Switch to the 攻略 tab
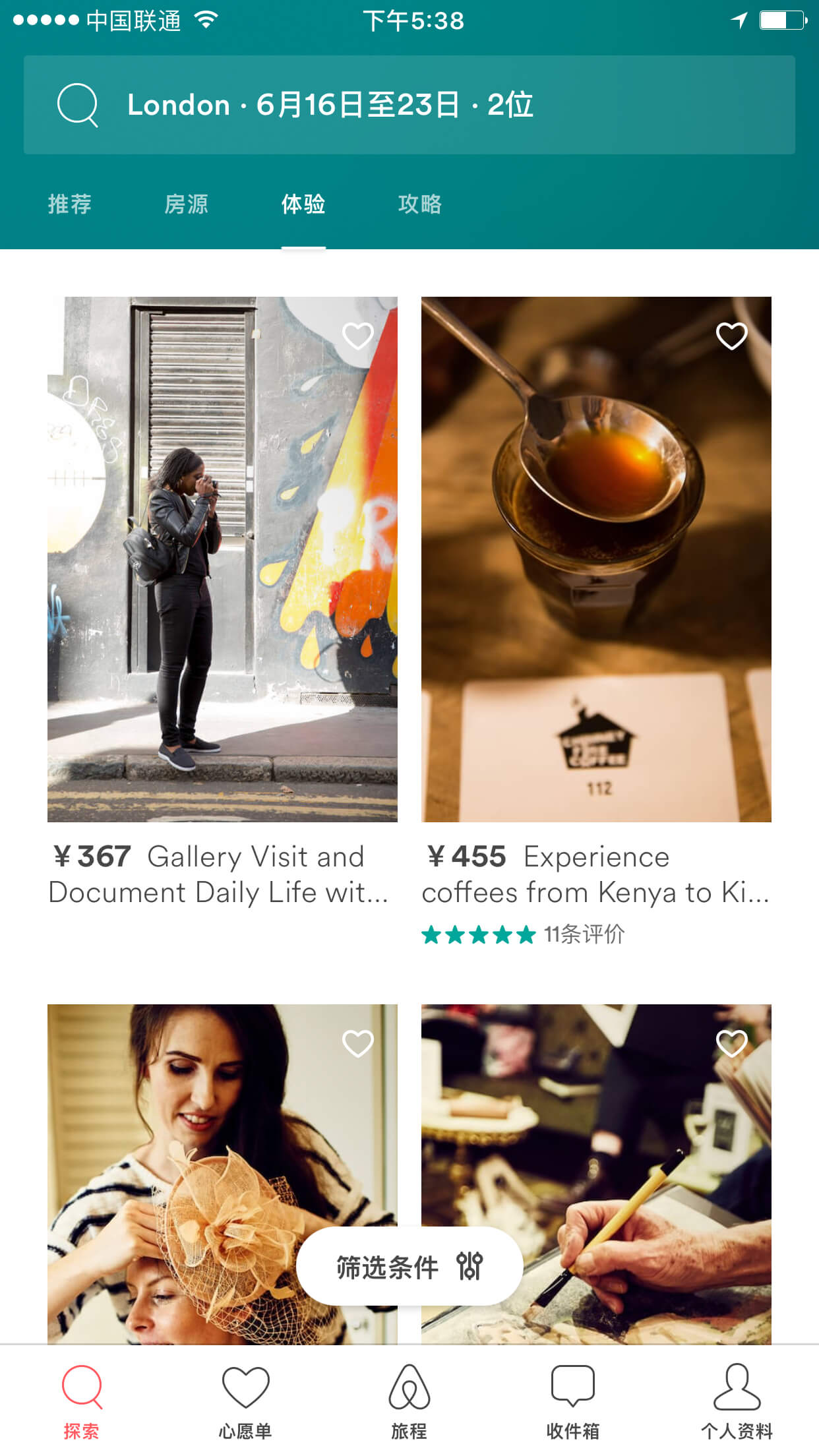Screen dimensions: 819x1456 click(420, 204)
